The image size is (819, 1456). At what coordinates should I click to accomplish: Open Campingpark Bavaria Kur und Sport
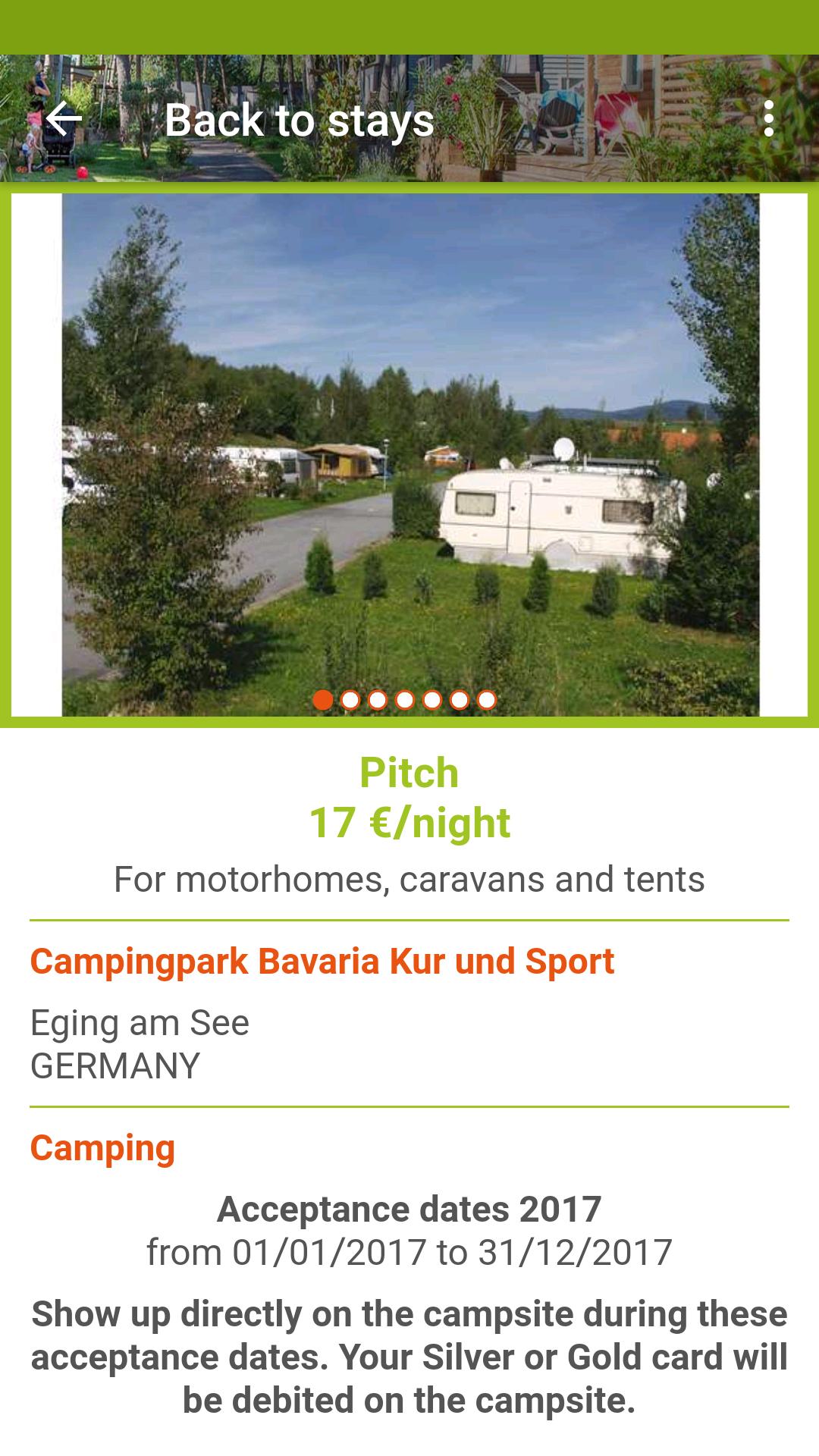322,962
